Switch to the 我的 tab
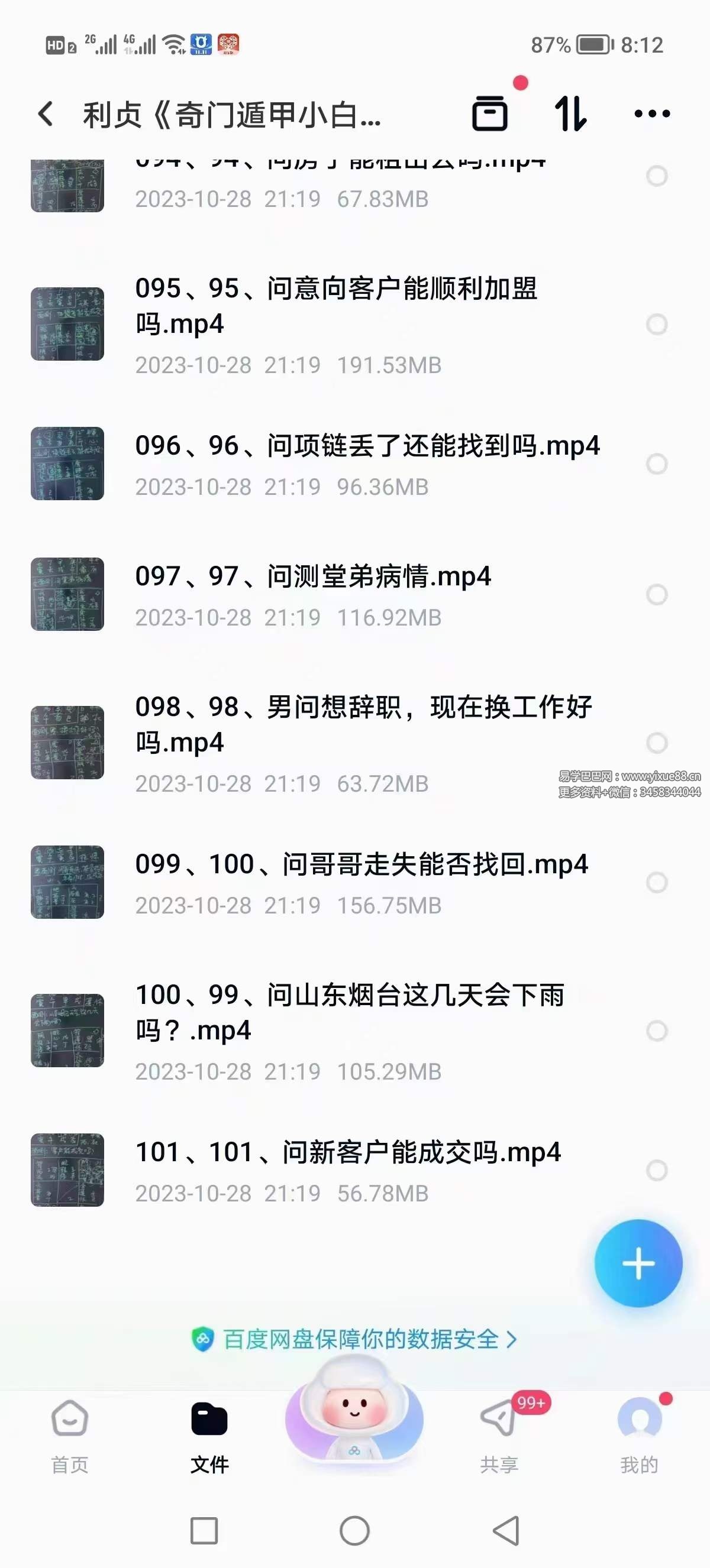710x1568 pixels. [639, 1436]
